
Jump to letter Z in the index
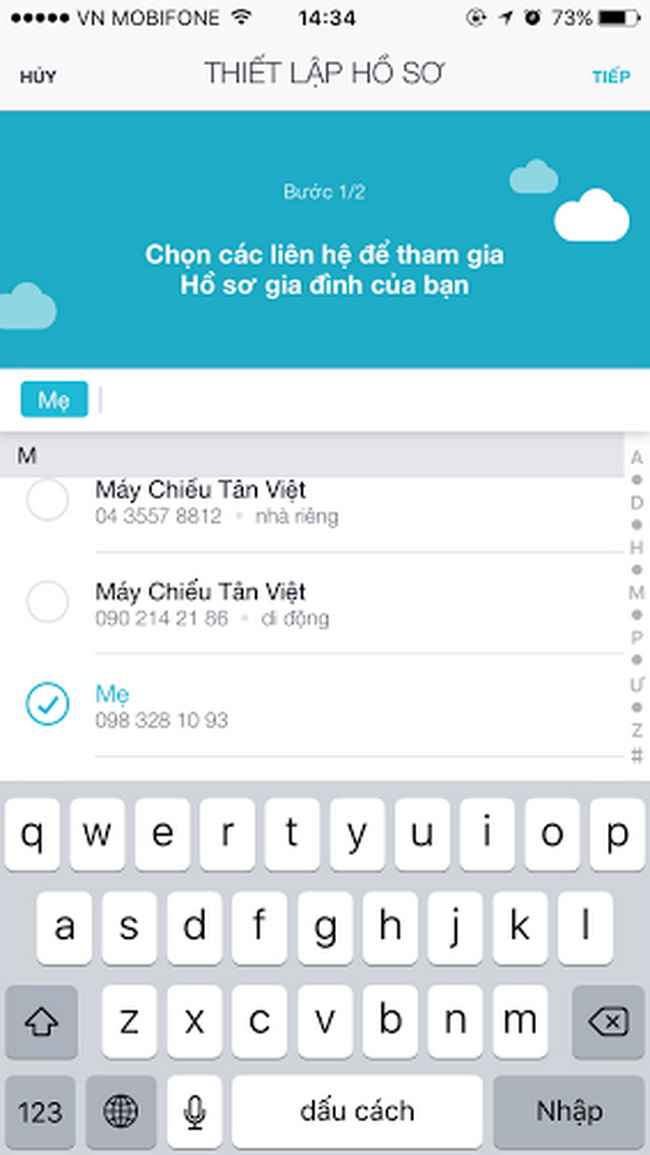tap(636, 730)
